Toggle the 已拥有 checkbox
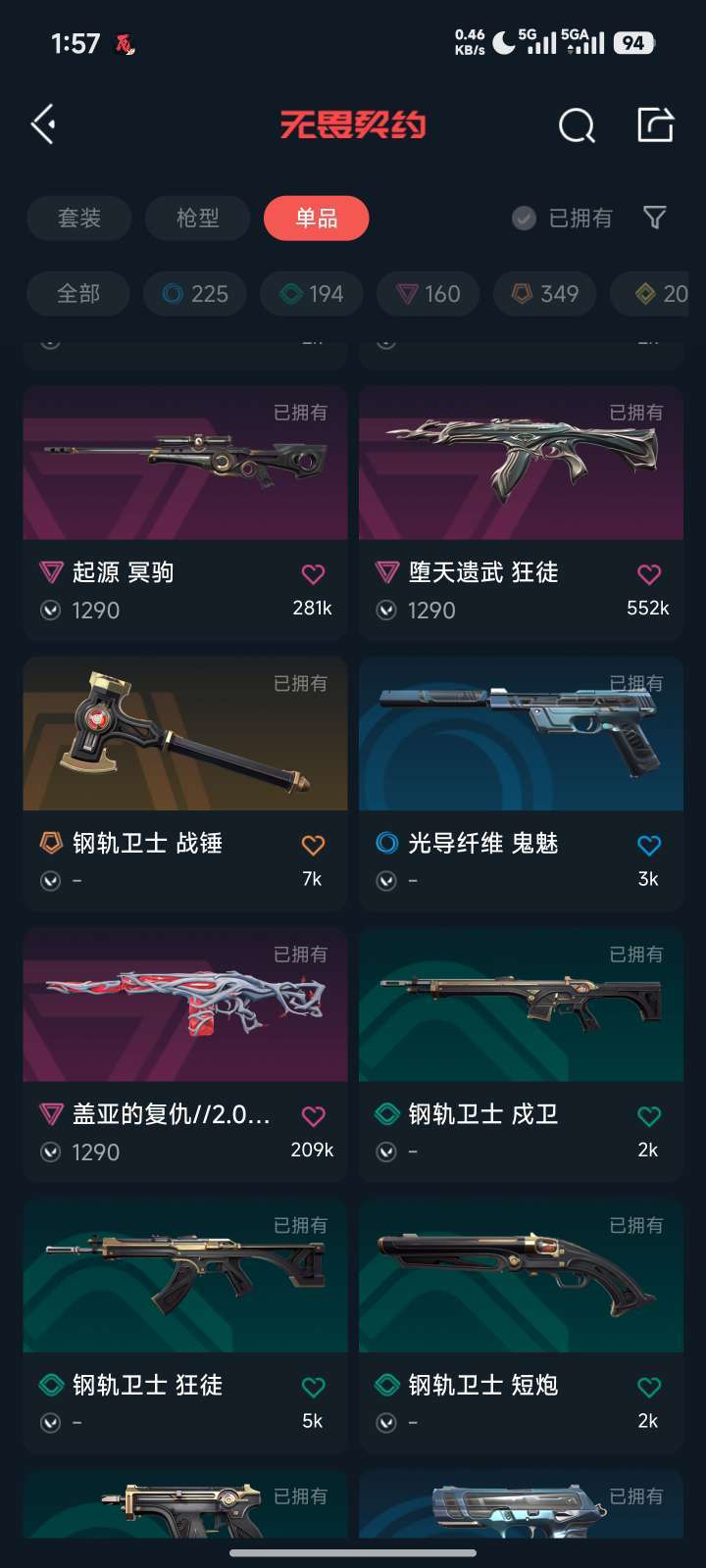Image resolution: width=706 pixels, height=1568 pixels. (x=563, y=218)
